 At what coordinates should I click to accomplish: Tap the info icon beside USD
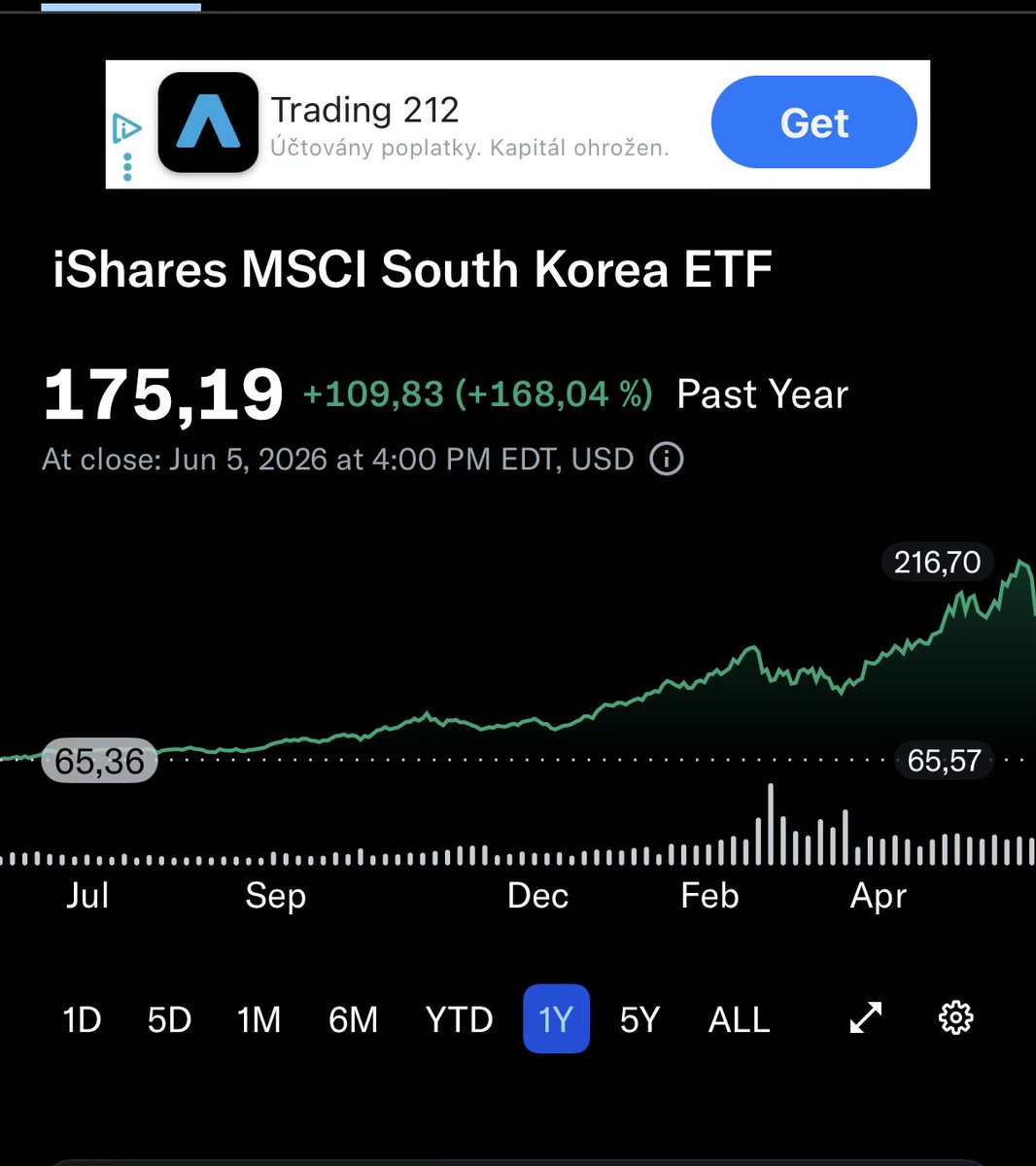point(666,459)
